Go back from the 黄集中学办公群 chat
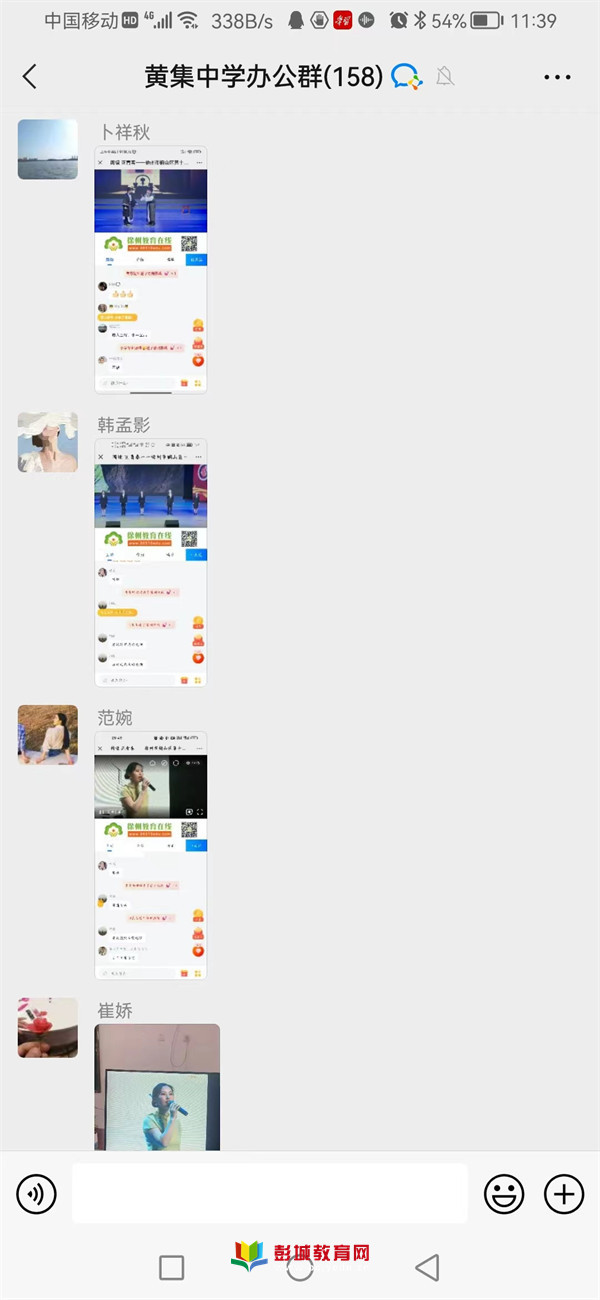Viewport: 600px width, 1300px height. (x=30, y=77)
